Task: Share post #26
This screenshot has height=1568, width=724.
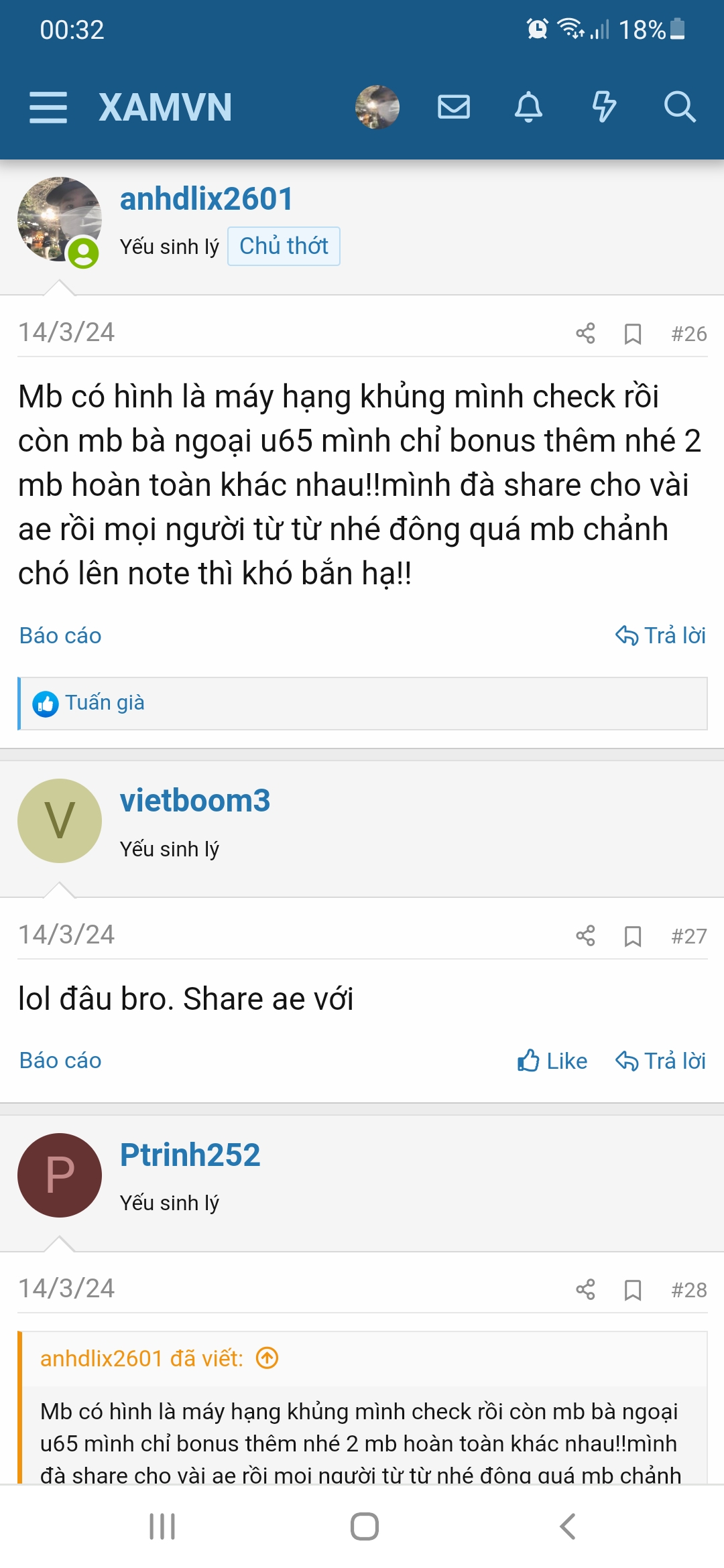Action: (x=585, y=333)
